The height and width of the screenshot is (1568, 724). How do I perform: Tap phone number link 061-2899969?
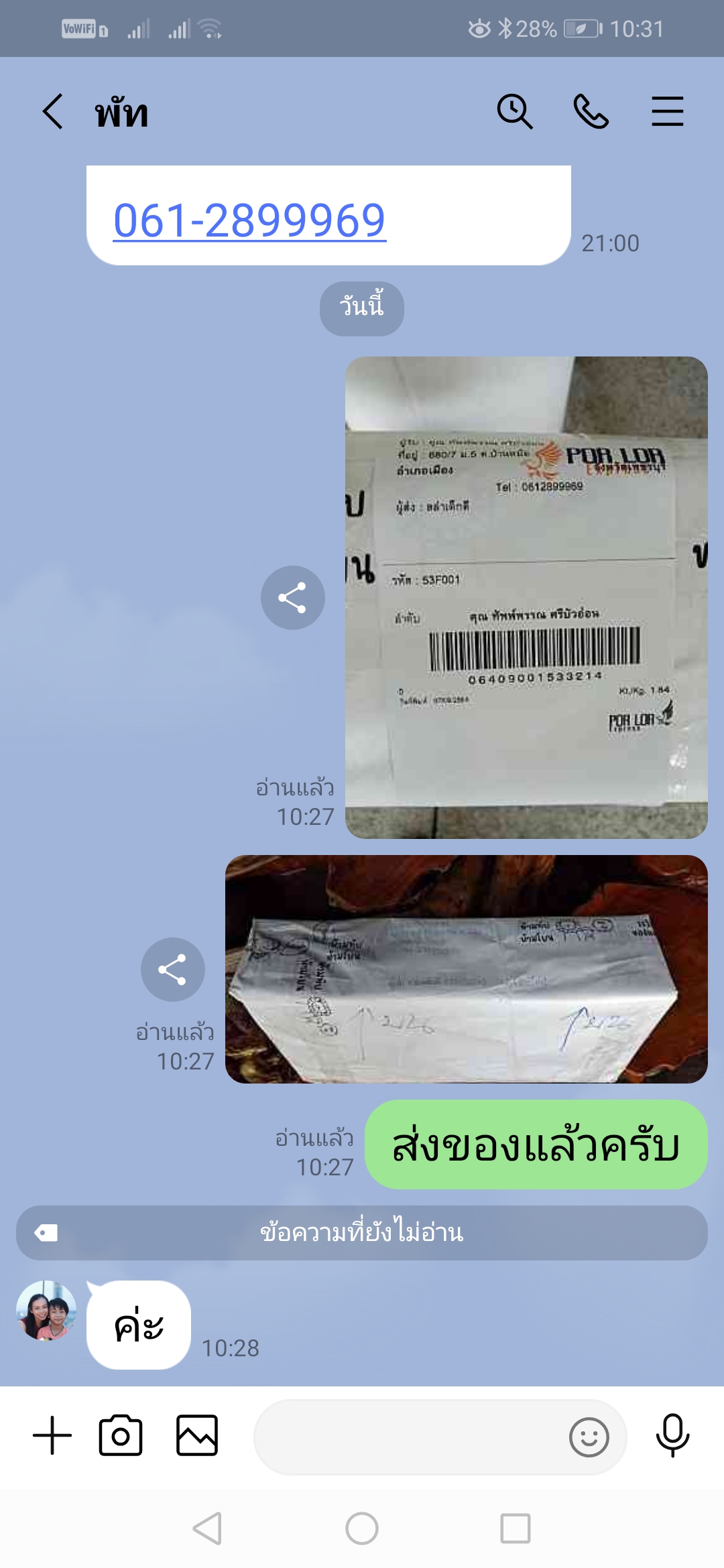tap(249, 220)
